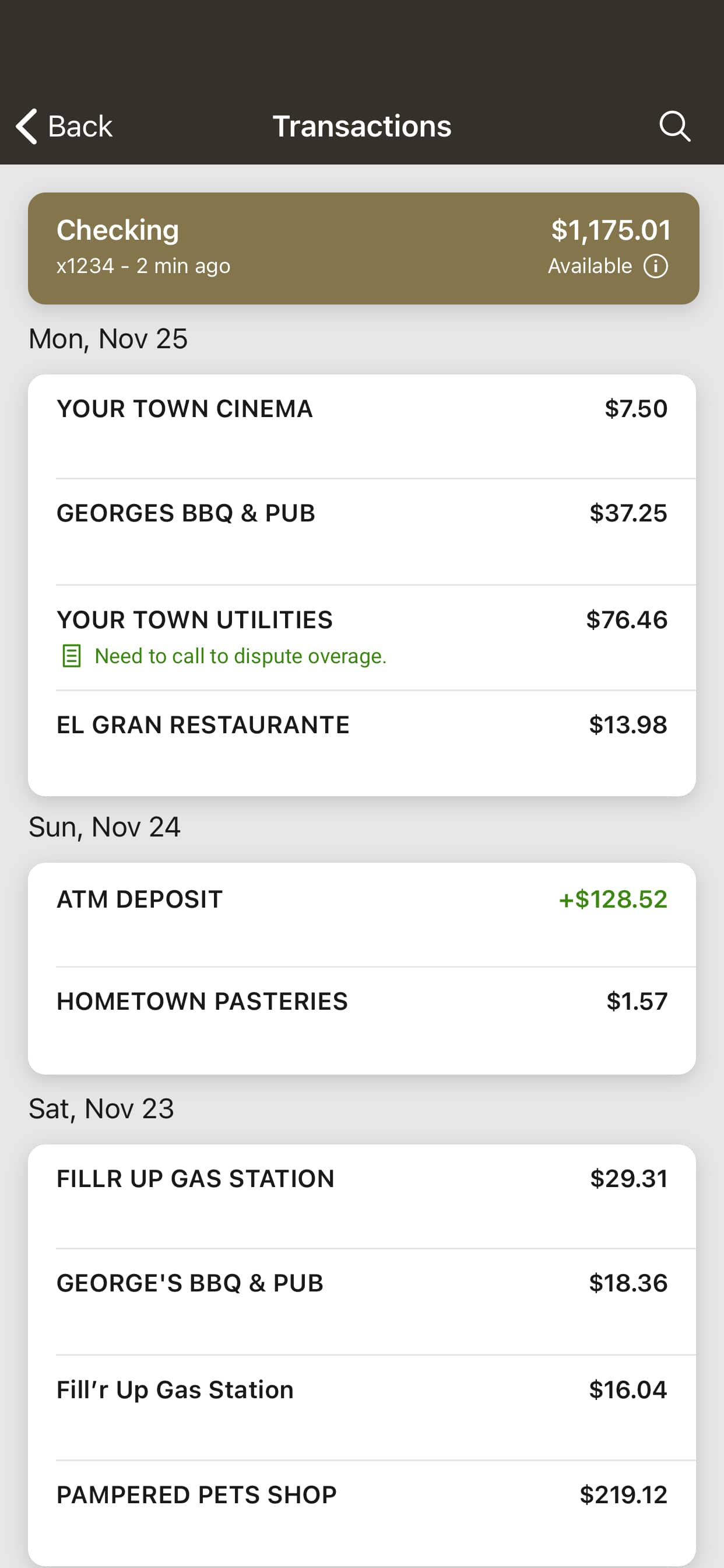This screenshot has height=1568, width=724.
Task: Open the YOUR TOWN CINEMA transaction
Action: pos(362,426)
